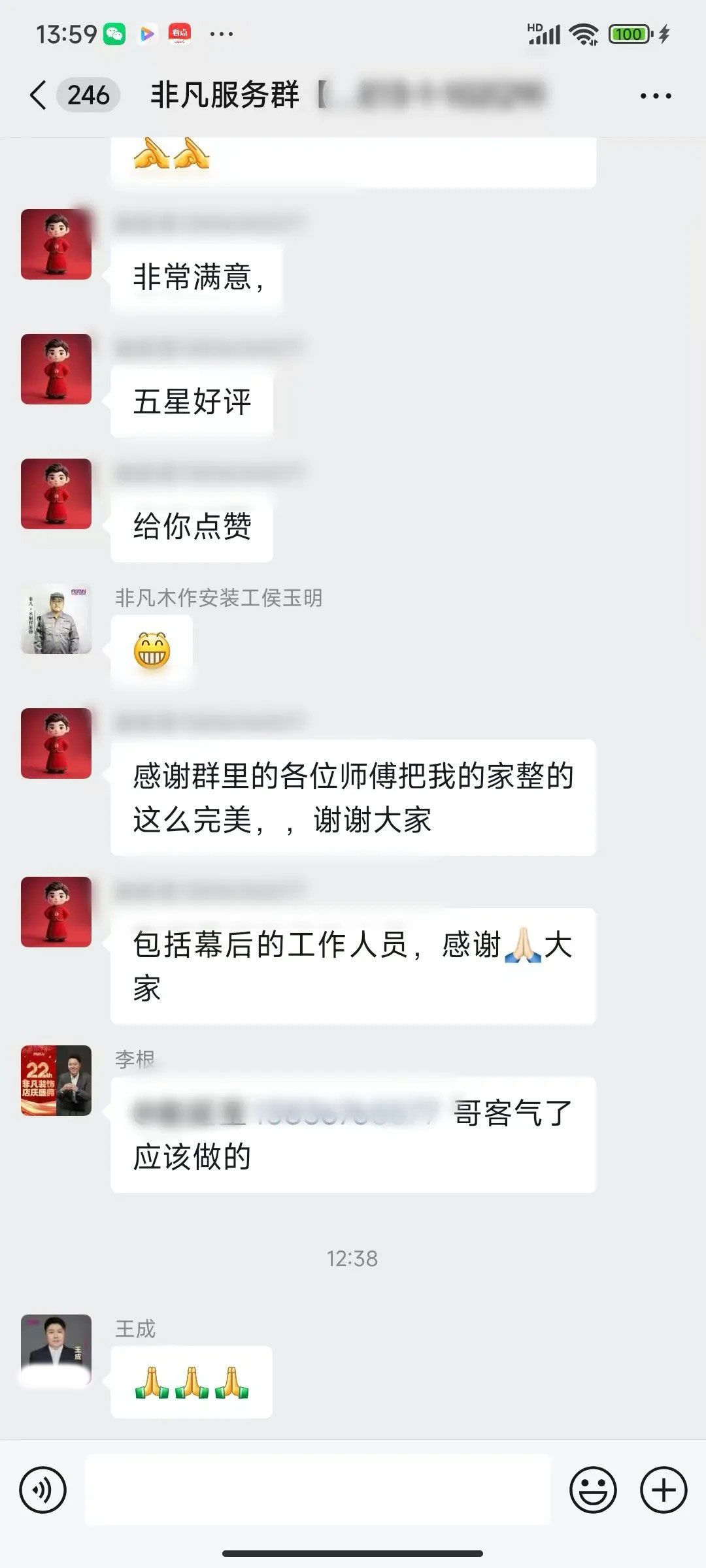
Task: Open 王成's profile avatar
Action: pyautogui.click(x=56, y=1348)
